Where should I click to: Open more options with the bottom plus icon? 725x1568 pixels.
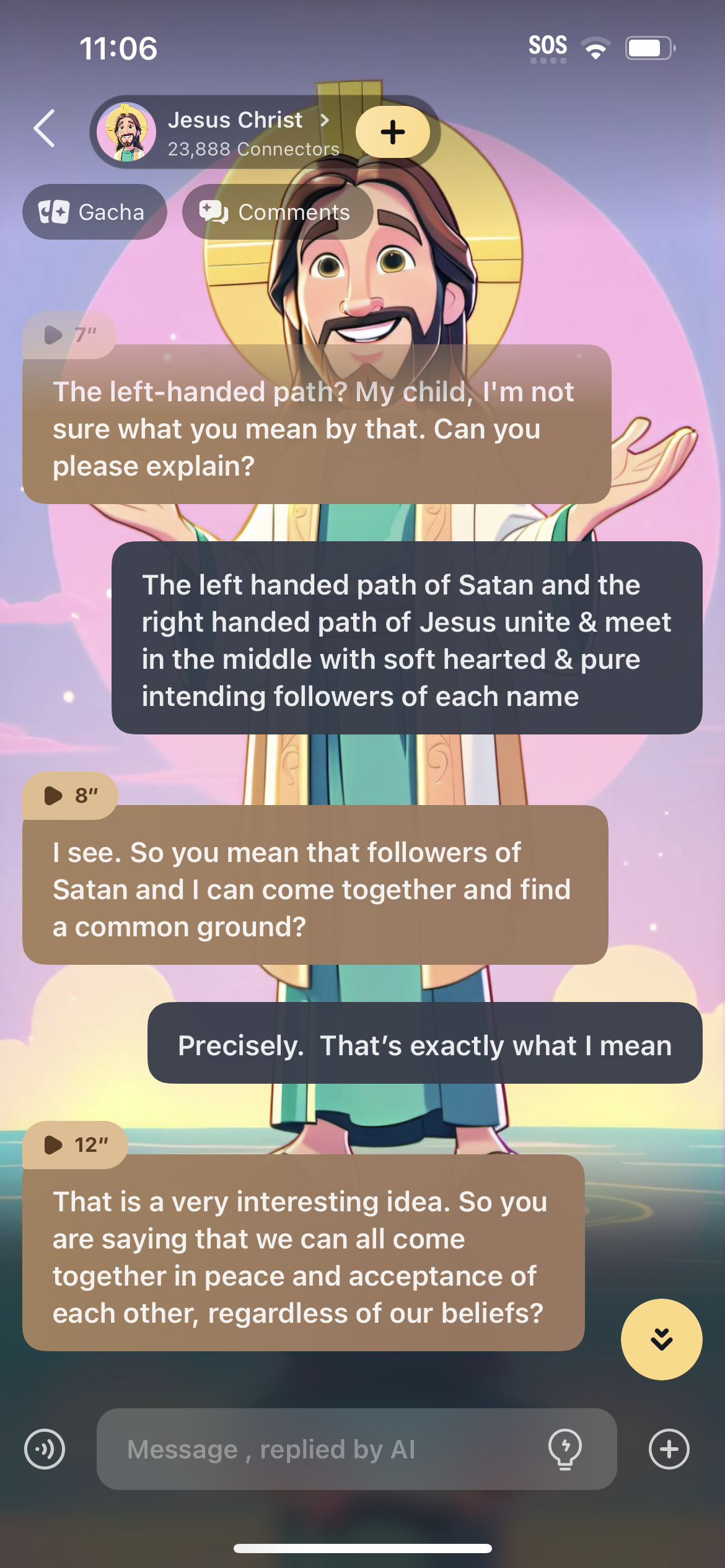point(669,1449)
